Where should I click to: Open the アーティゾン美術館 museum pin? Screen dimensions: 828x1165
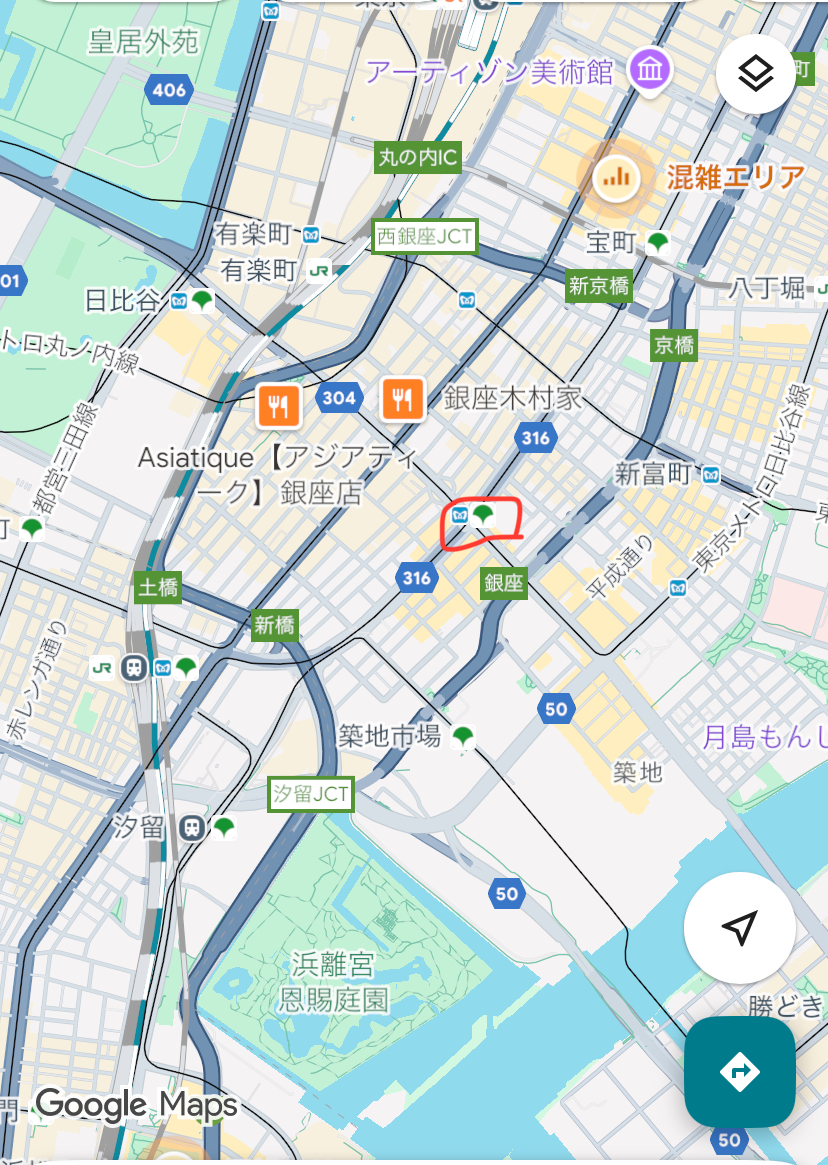coord(651,69)
